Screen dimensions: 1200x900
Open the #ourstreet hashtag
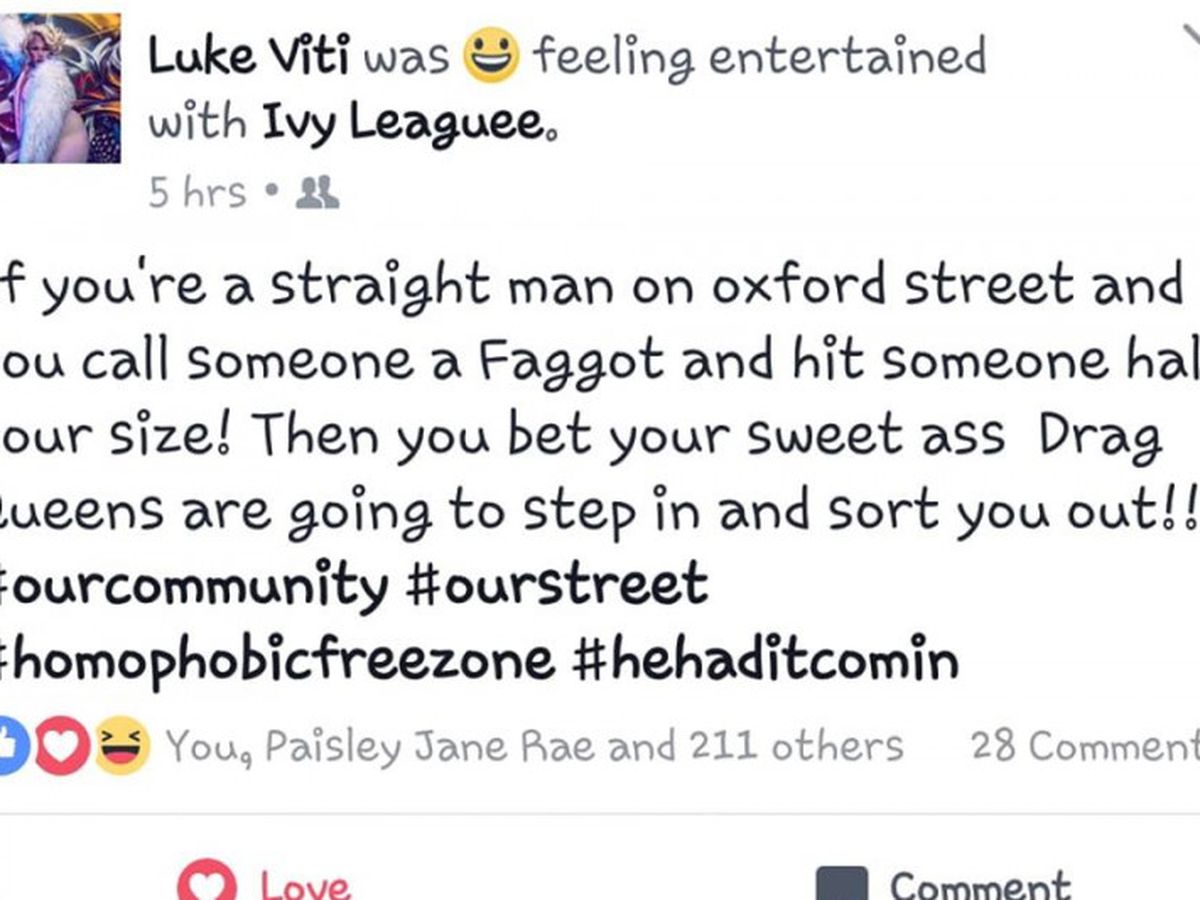558,584
